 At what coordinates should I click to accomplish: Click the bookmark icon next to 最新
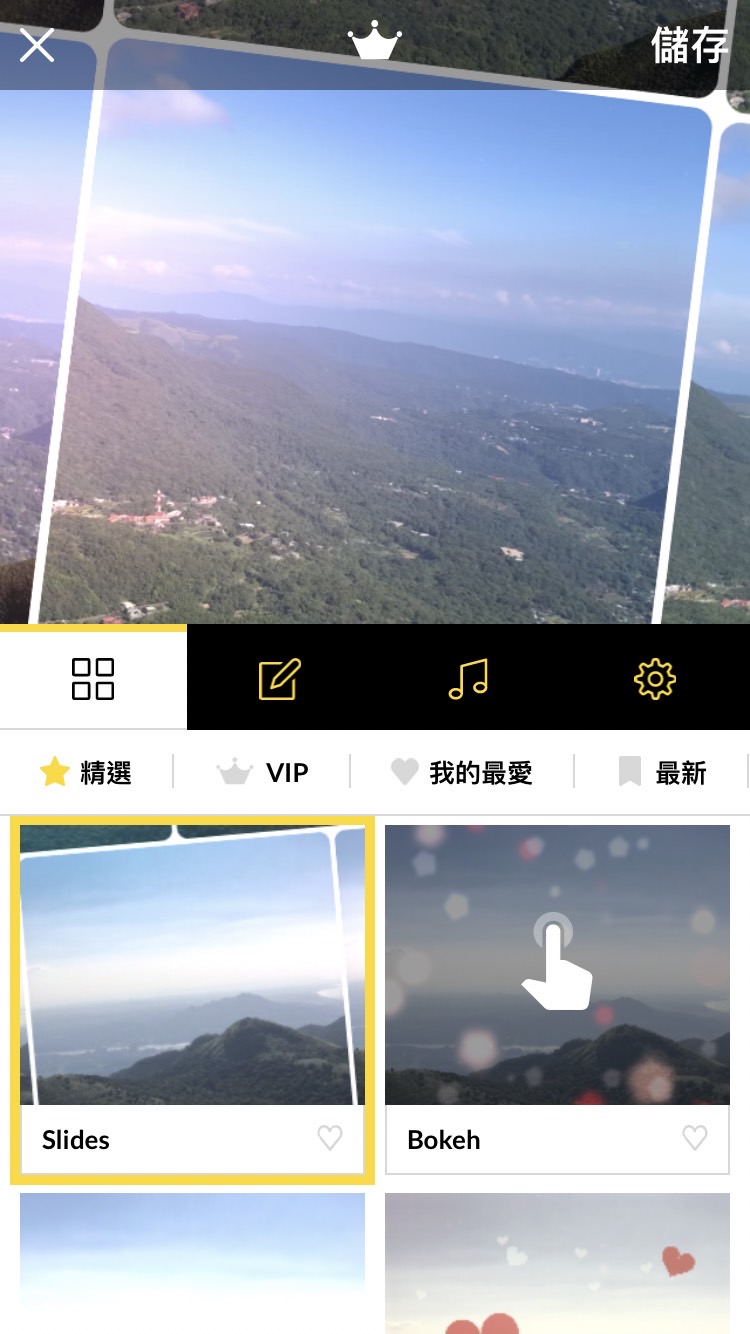[630, 771]
